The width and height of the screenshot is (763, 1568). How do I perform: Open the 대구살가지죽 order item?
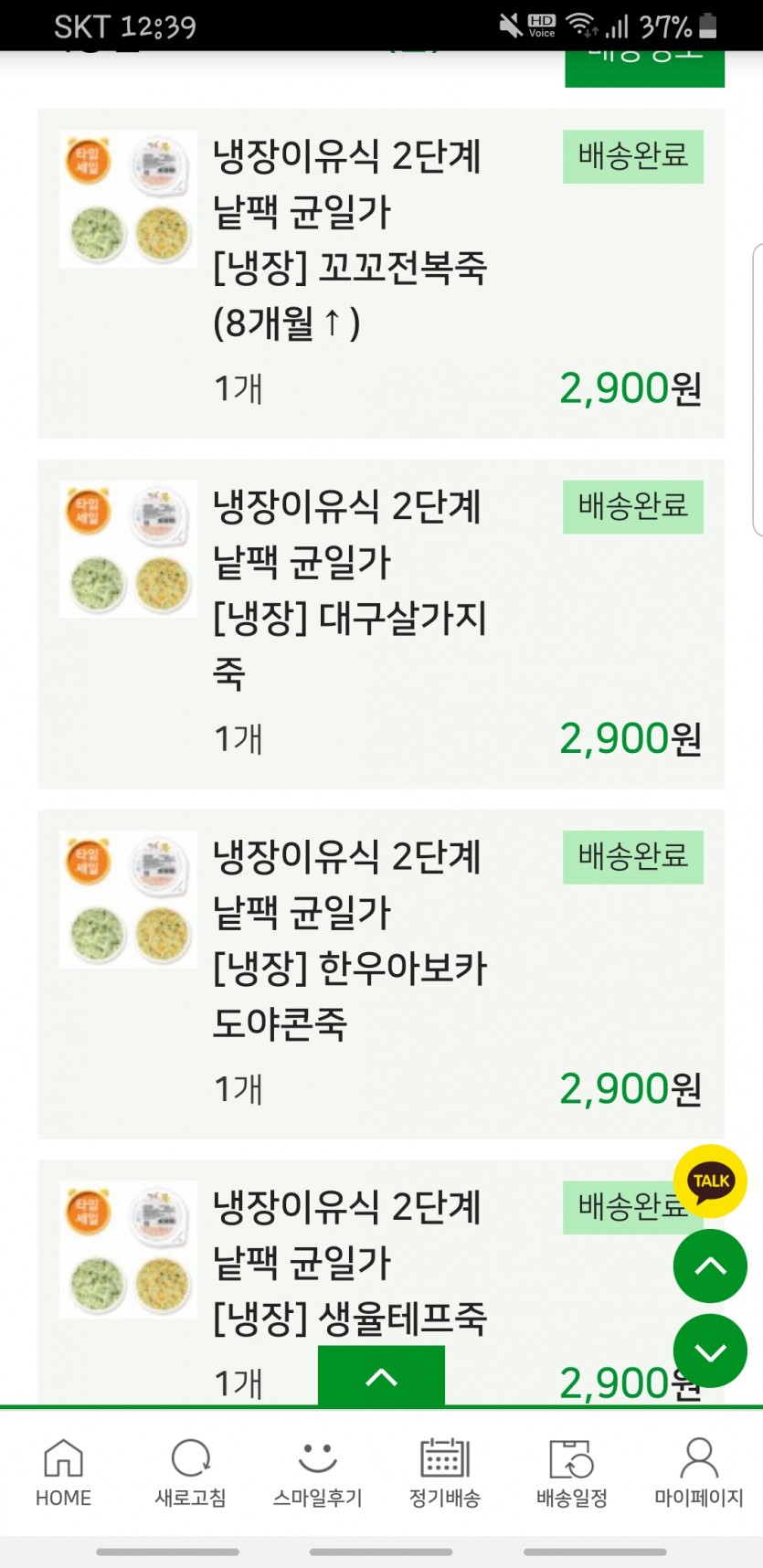(381, 624)
